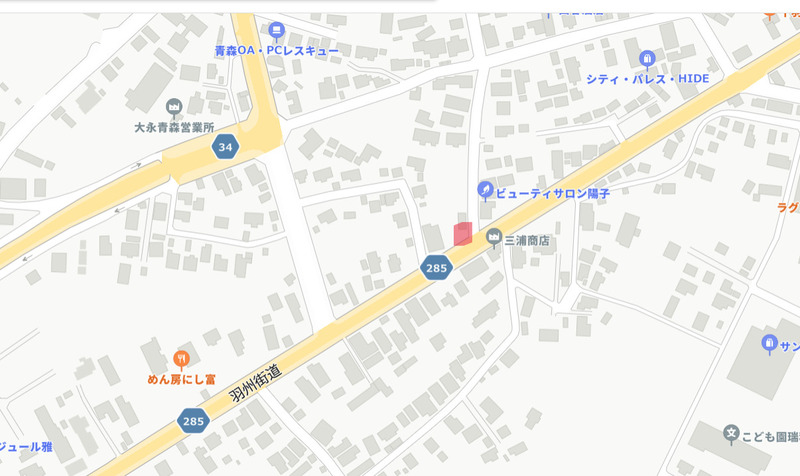This screenshot has height=476, width=800.
Task: Open the 青森OA・PCレスキュー map marker
Action: click(277, 31)
